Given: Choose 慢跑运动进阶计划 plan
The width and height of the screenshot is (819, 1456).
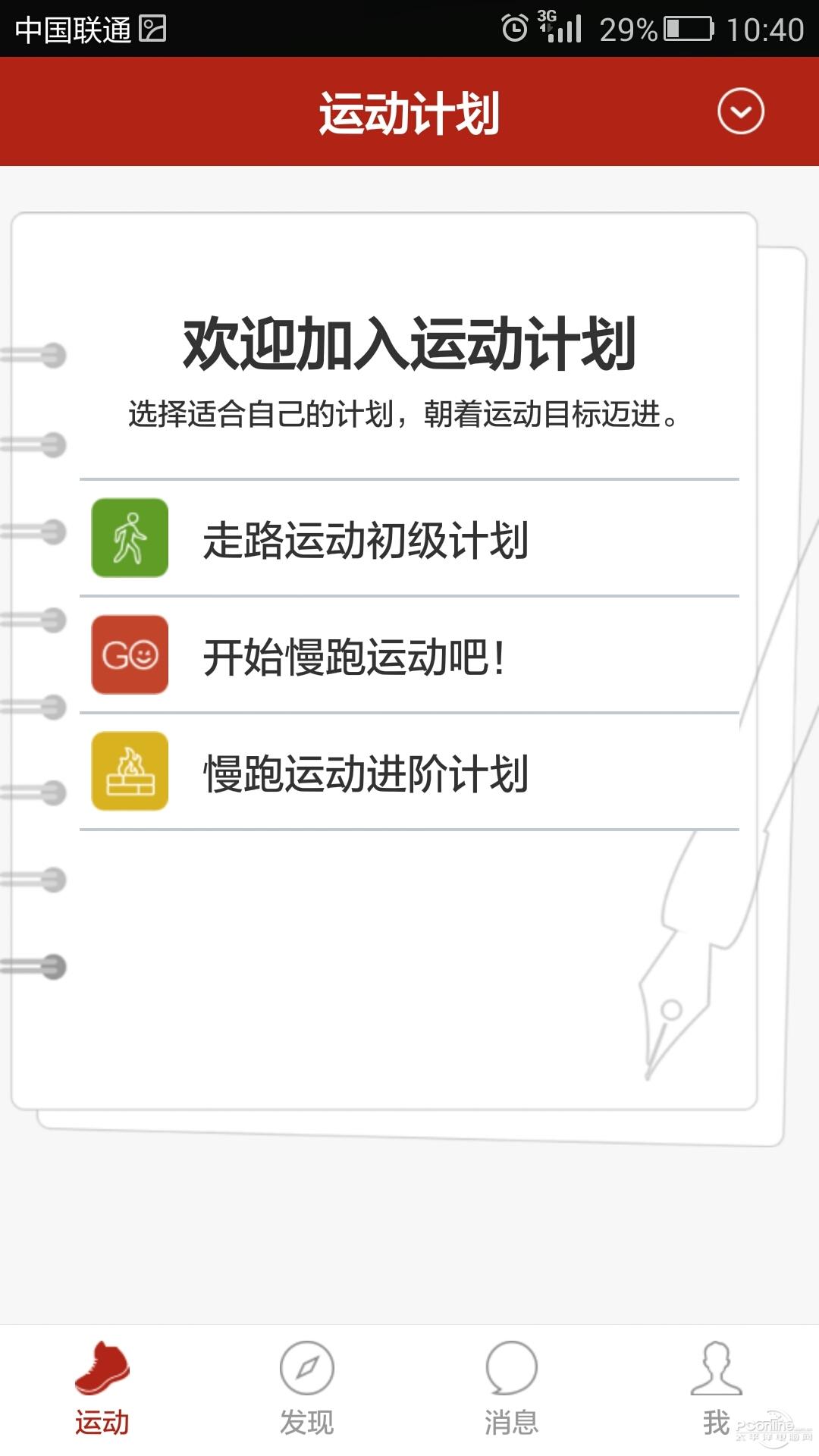Looking at the screenshot, I should click(409, 773).
